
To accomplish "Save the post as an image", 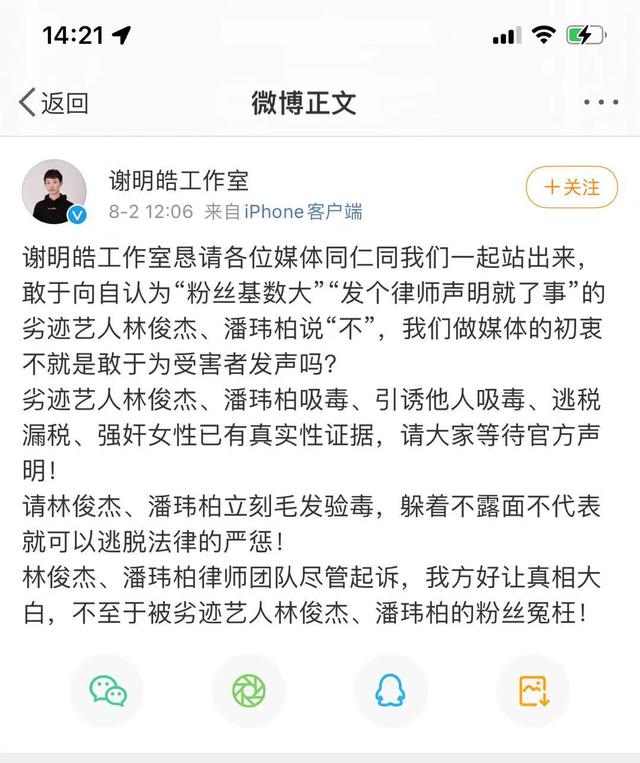I will coord(532,691).
